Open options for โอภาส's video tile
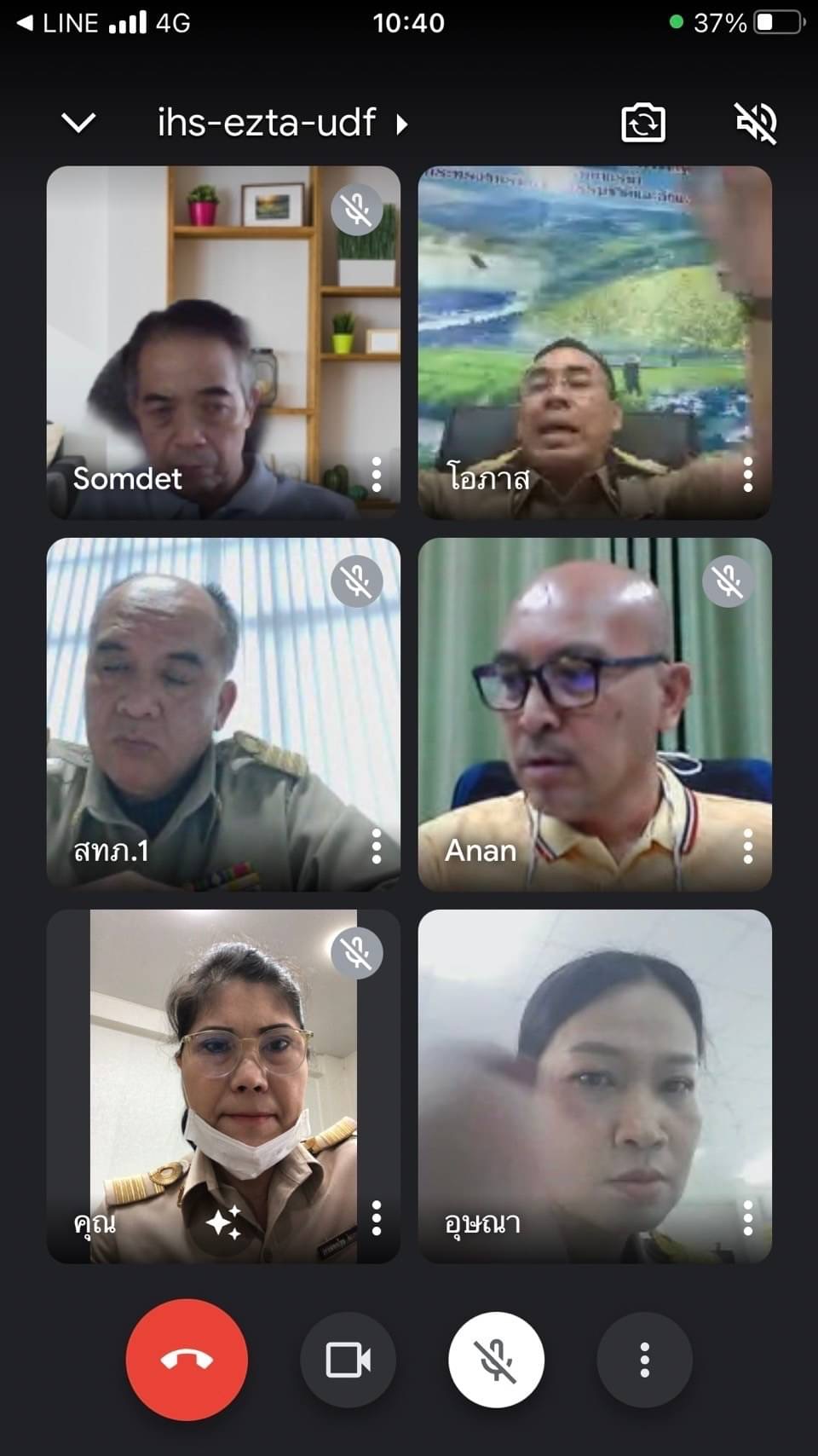The width and height of the screenshot is (818, 1456). click(747, 475)
